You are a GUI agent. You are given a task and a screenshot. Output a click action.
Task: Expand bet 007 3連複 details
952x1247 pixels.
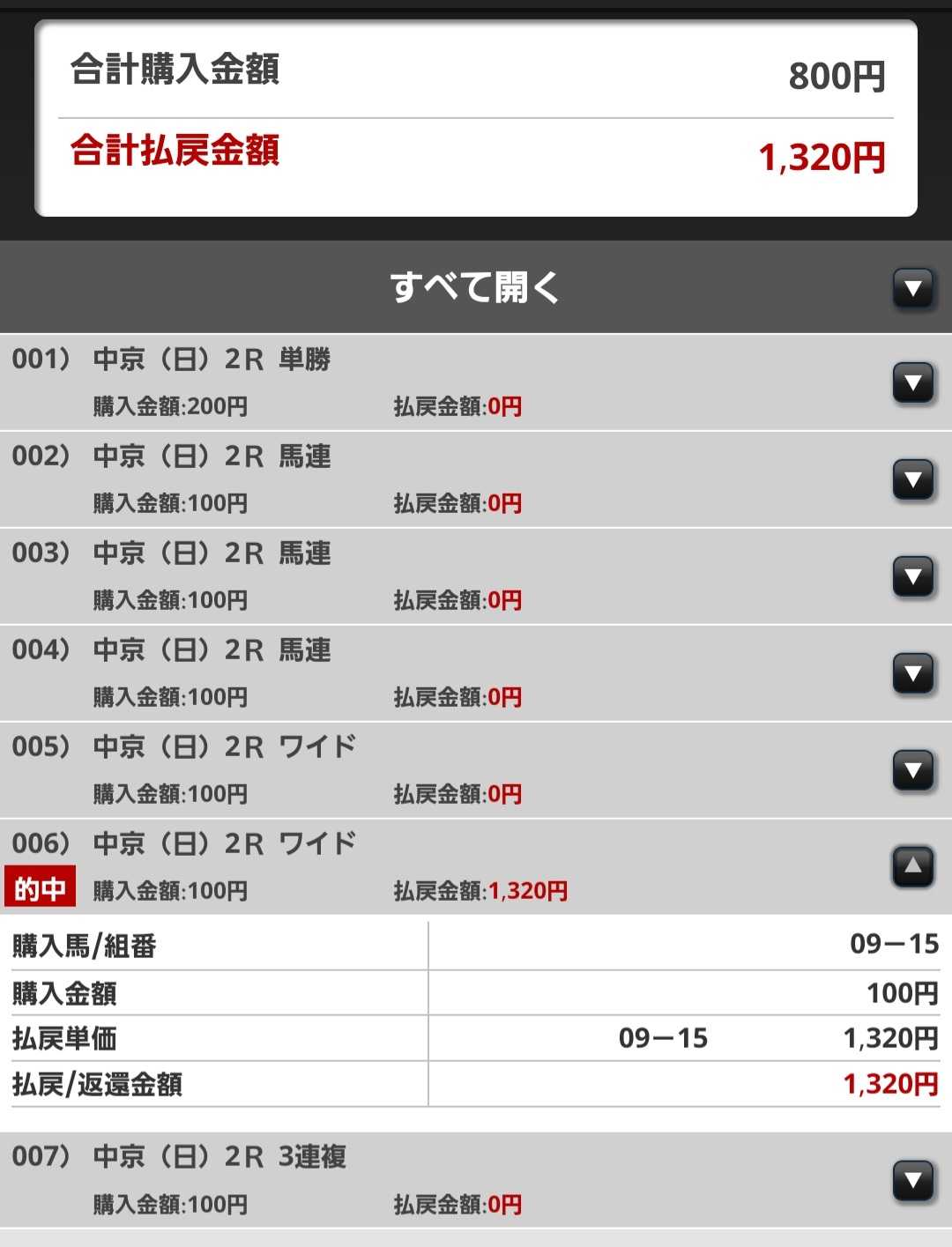912,1181
